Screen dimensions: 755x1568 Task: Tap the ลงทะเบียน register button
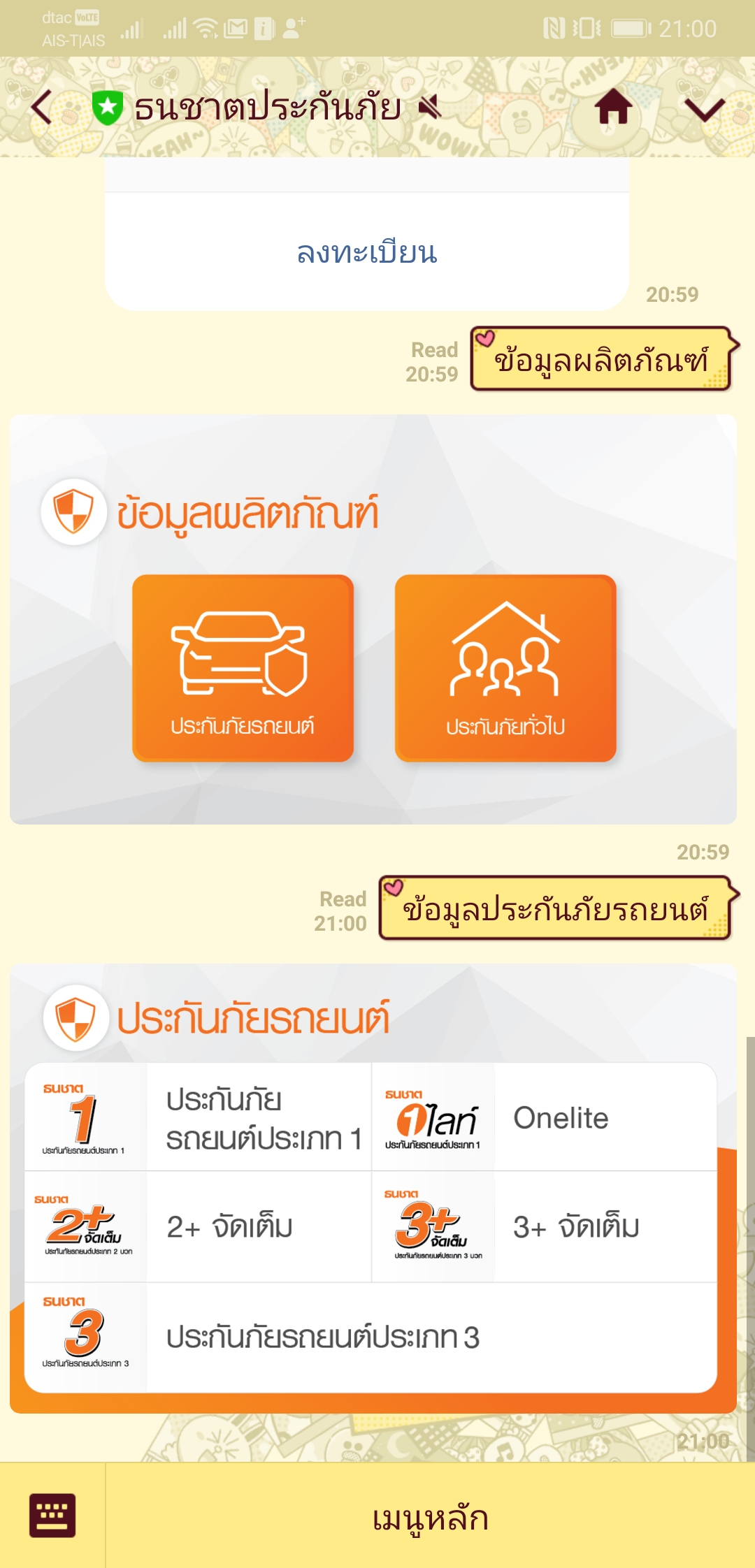tap(367, 252)
